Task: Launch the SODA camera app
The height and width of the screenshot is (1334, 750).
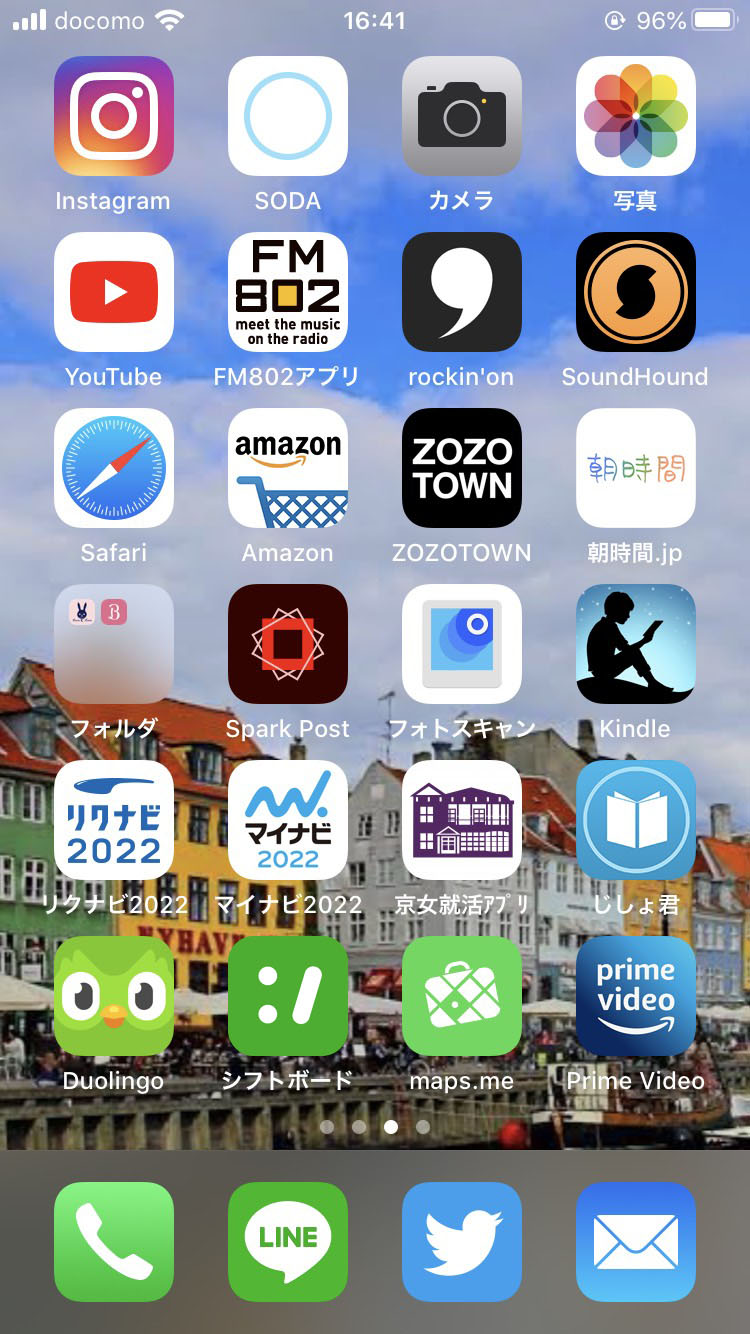Action: (287, 116)
